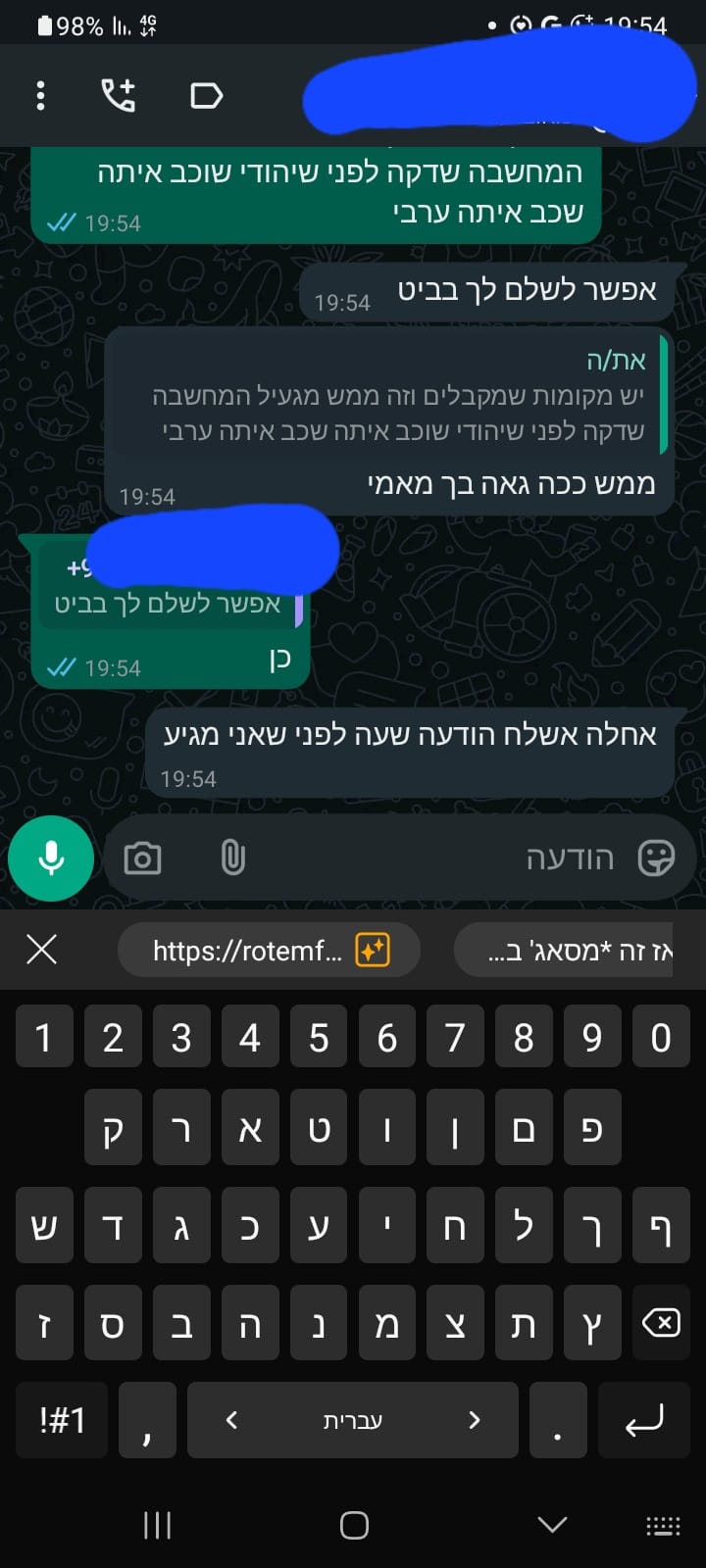This screenshot has height=1568, width=706.
Task: Attach a file with the paperclip icon
Action: pos(232,858)
